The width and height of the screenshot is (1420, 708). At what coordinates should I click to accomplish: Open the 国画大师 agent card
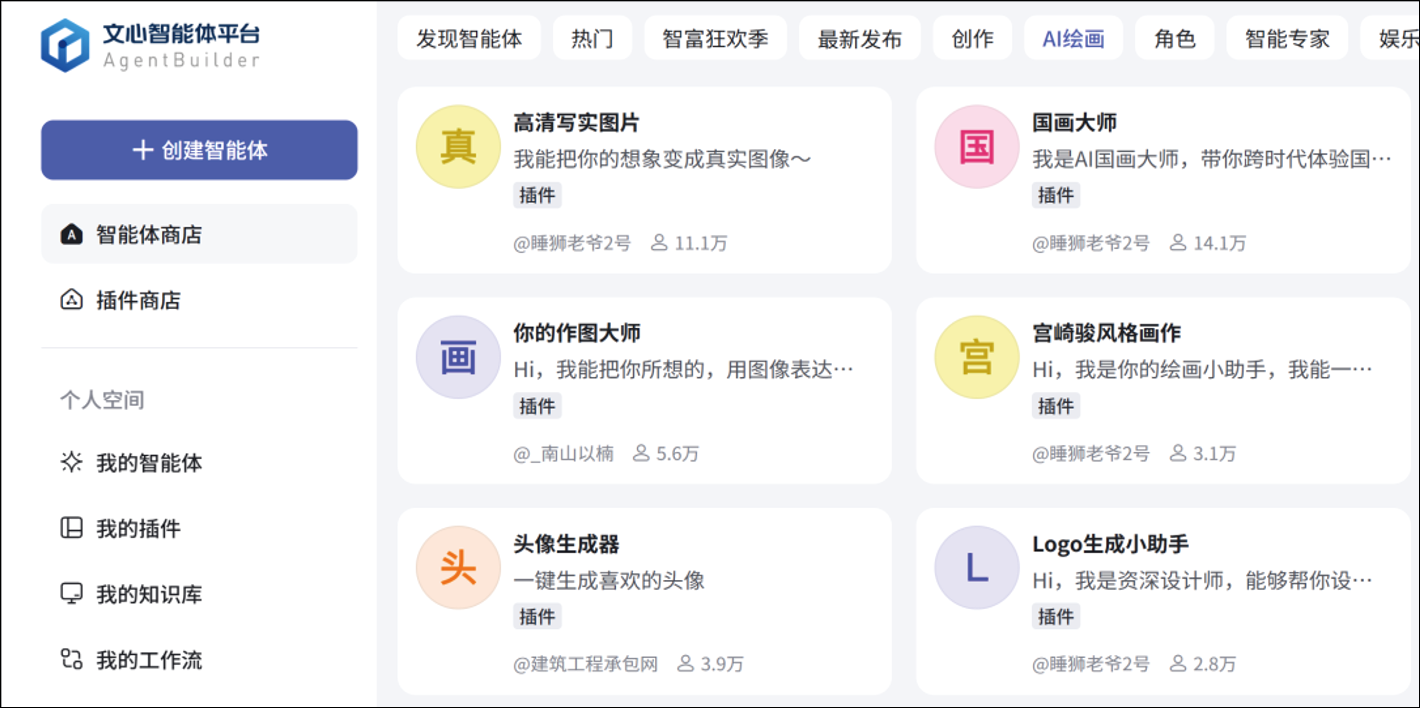coord(1163,180)
